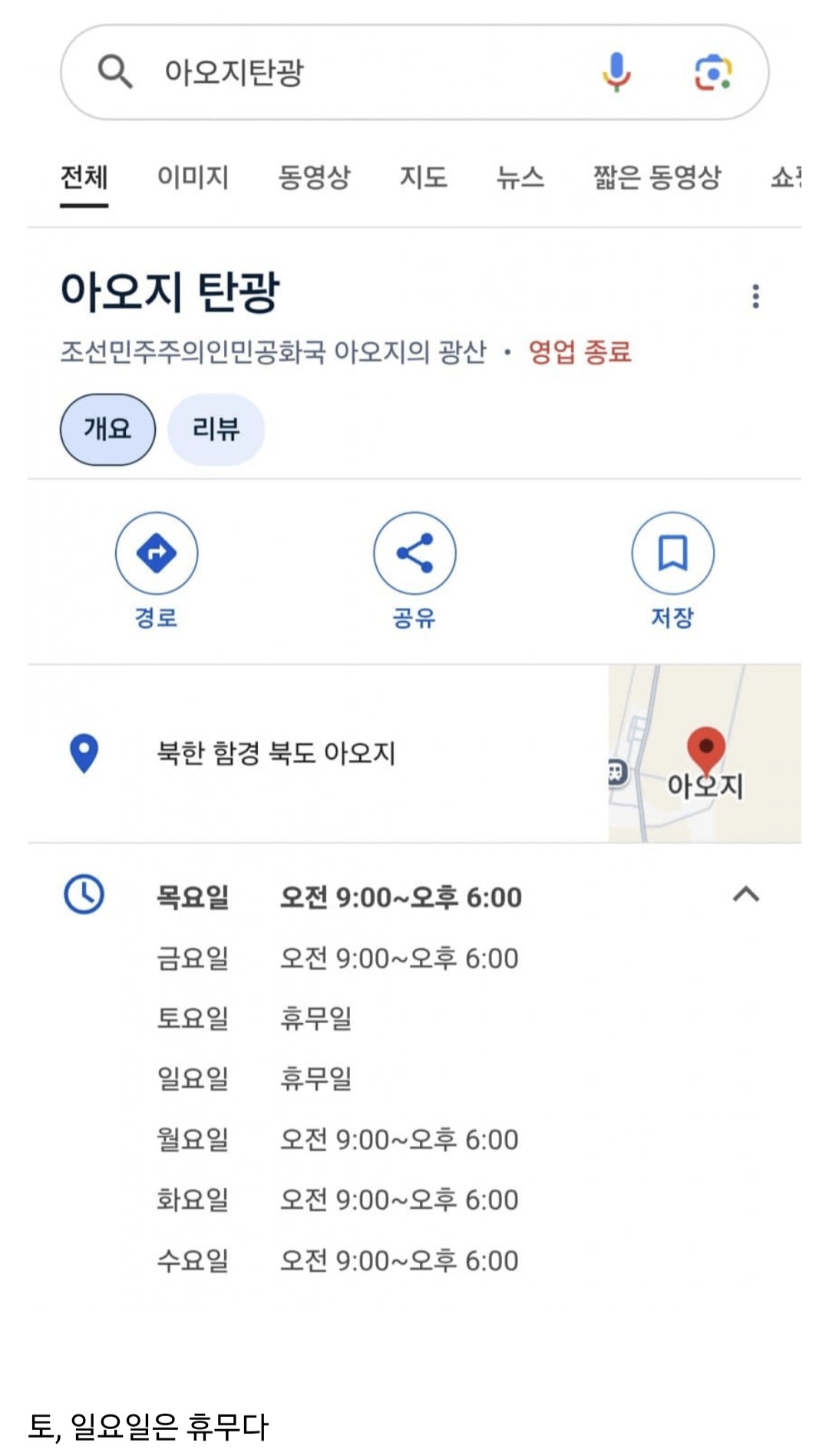Switch to the 이미지 tab
This screenshot has width=829, height=1456.
click(x=193, y=177)
